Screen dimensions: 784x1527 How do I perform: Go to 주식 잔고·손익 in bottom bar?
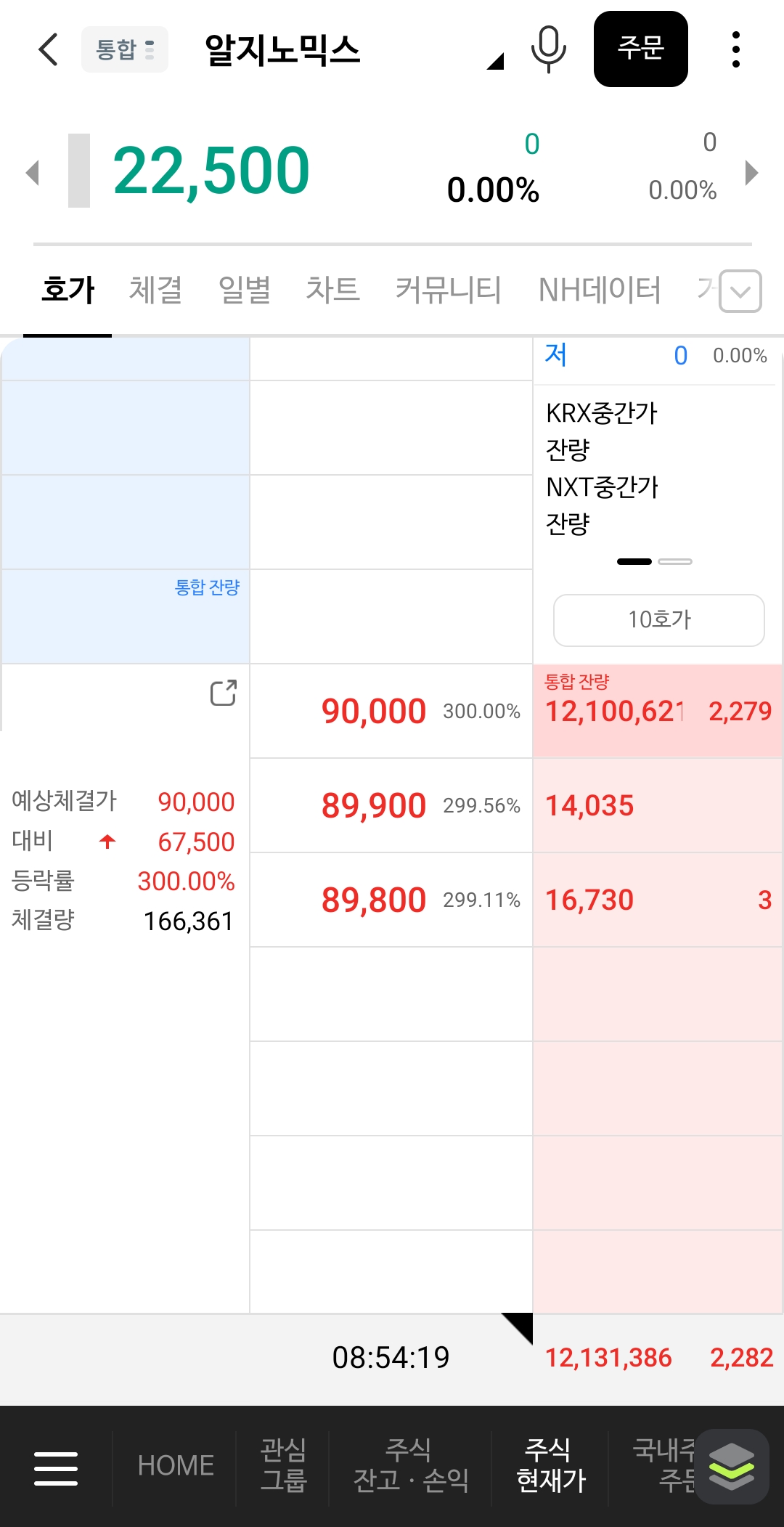411,1465
